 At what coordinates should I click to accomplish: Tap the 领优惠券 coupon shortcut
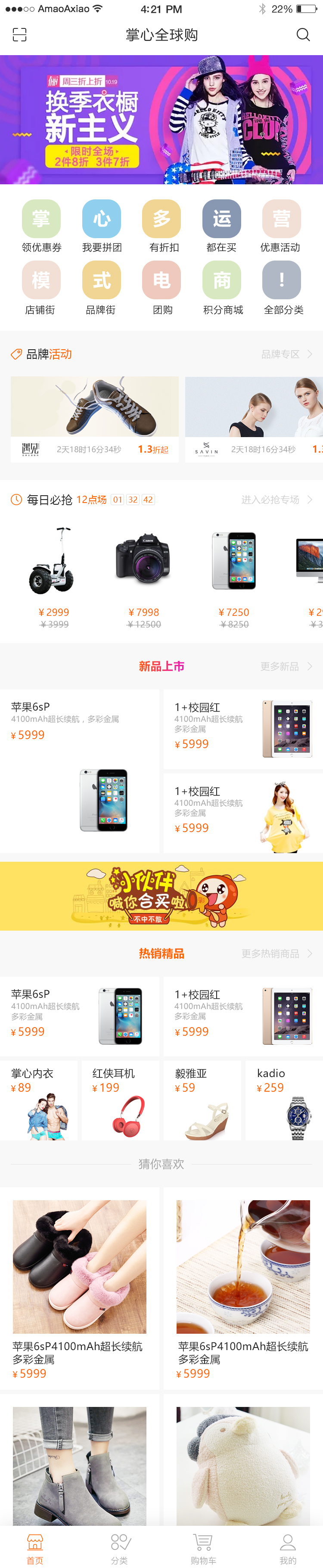coord(41,226)
